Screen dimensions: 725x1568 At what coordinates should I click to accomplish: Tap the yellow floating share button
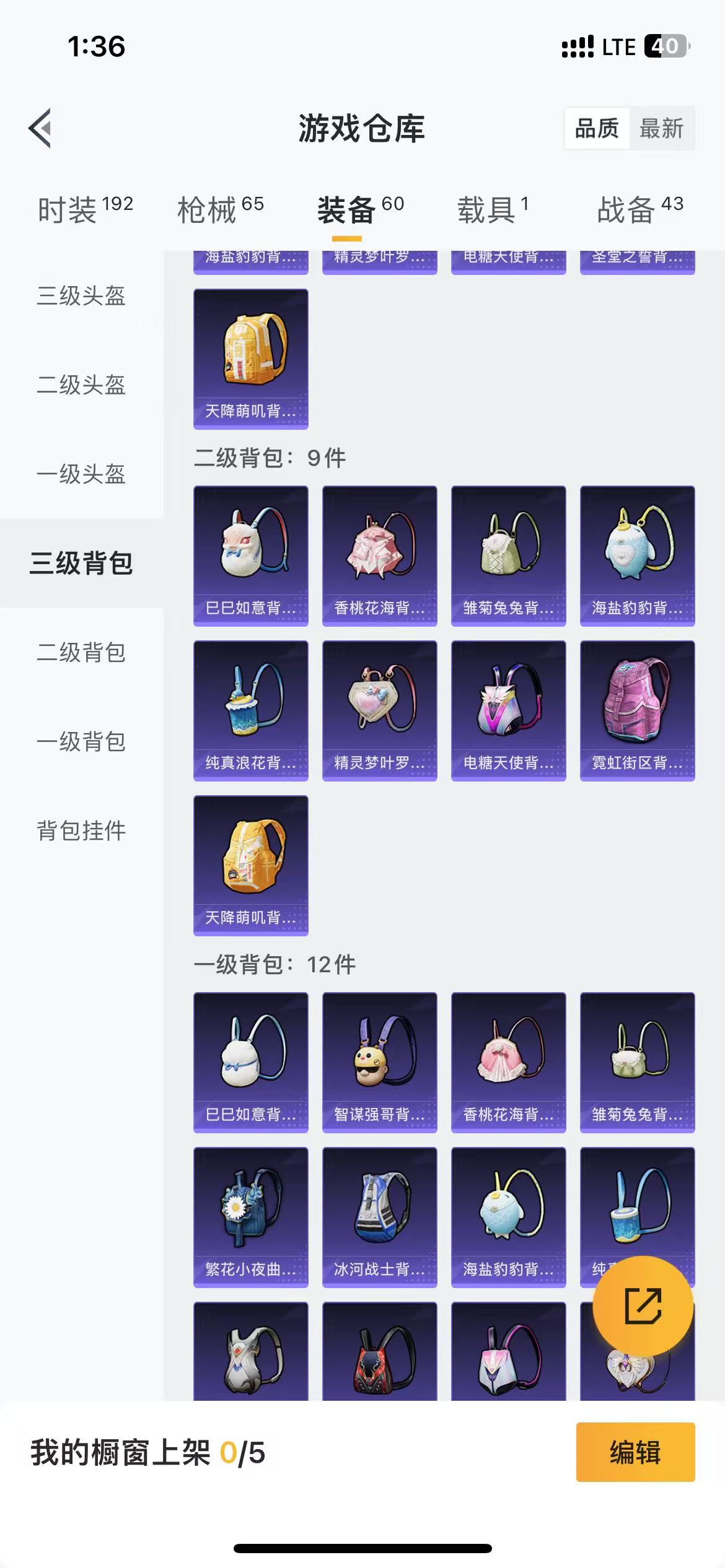pyautogui.click(x=643, y=1306)
